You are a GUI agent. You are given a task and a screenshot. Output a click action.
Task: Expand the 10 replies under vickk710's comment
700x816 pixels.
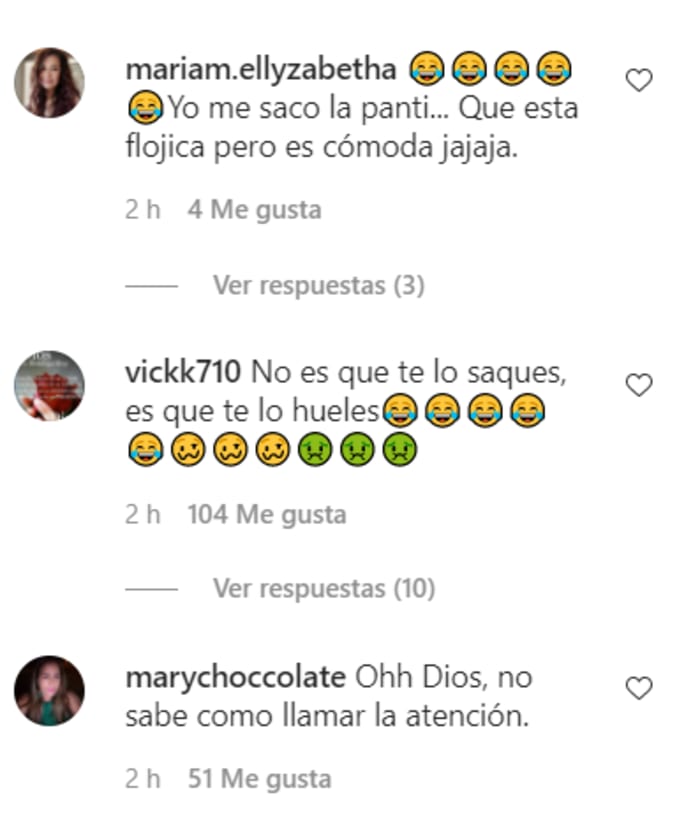(x=323, y=589)
